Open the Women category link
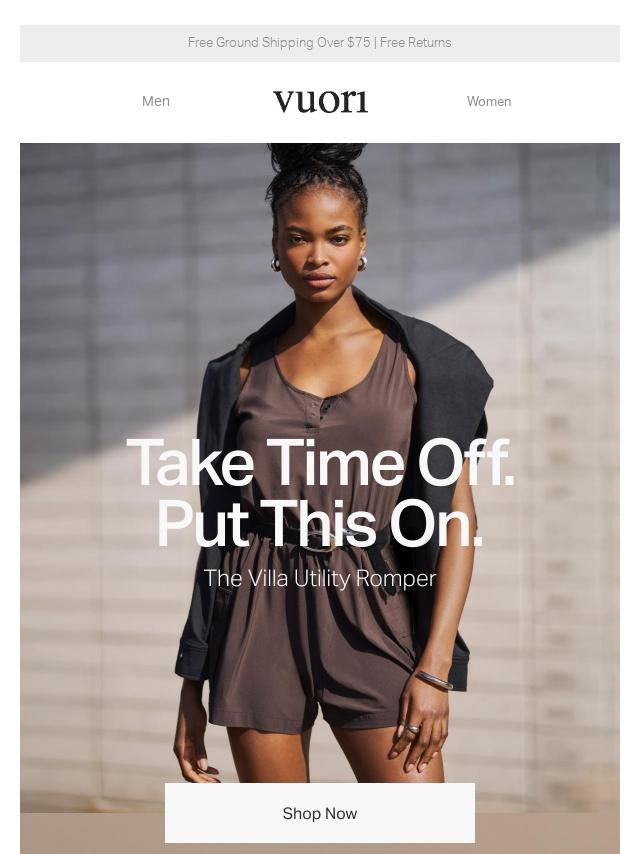 pyautogui.click(x=488, y=101)
